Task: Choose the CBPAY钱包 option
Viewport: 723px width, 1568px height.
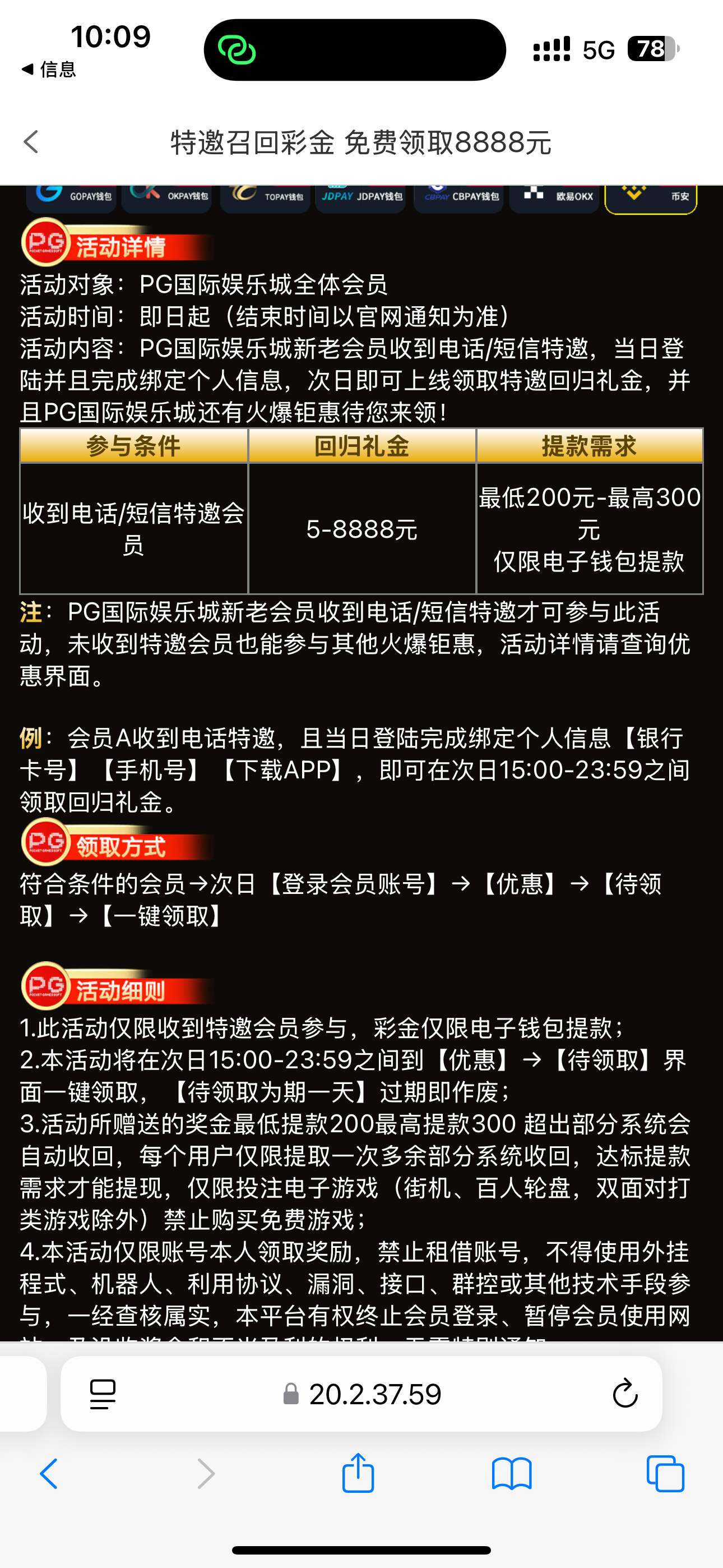Action: 459,197
